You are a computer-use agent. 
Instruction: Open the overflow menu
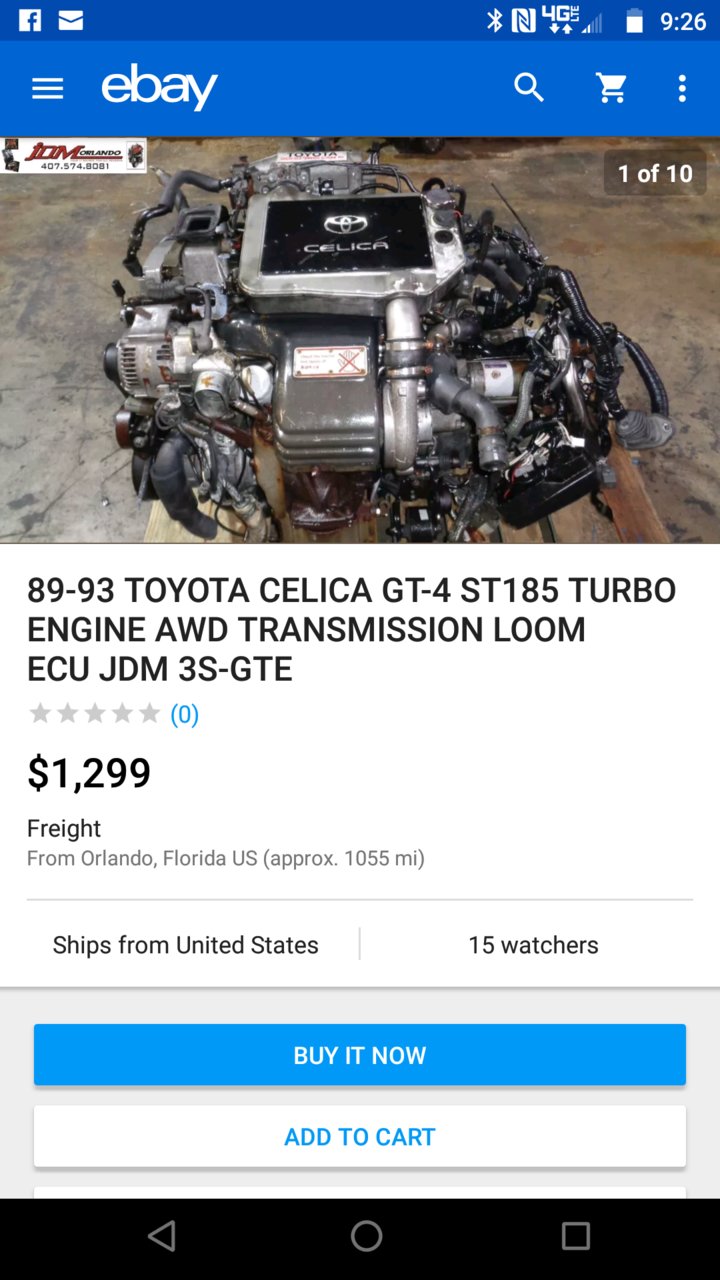pyautogui.click(x=682, y=88)
